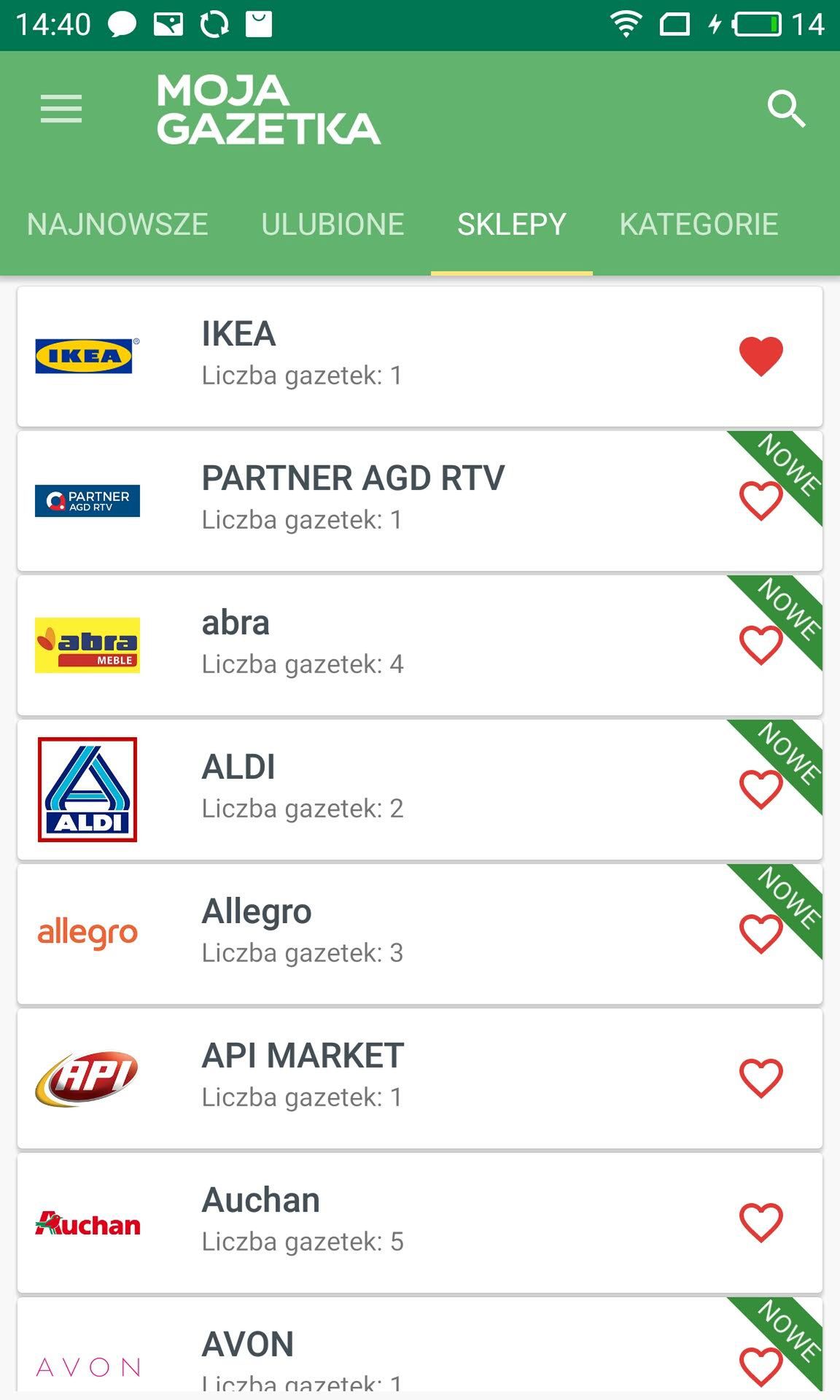
Task: Switch to the ULUBIONE tab
Action: 332,224
